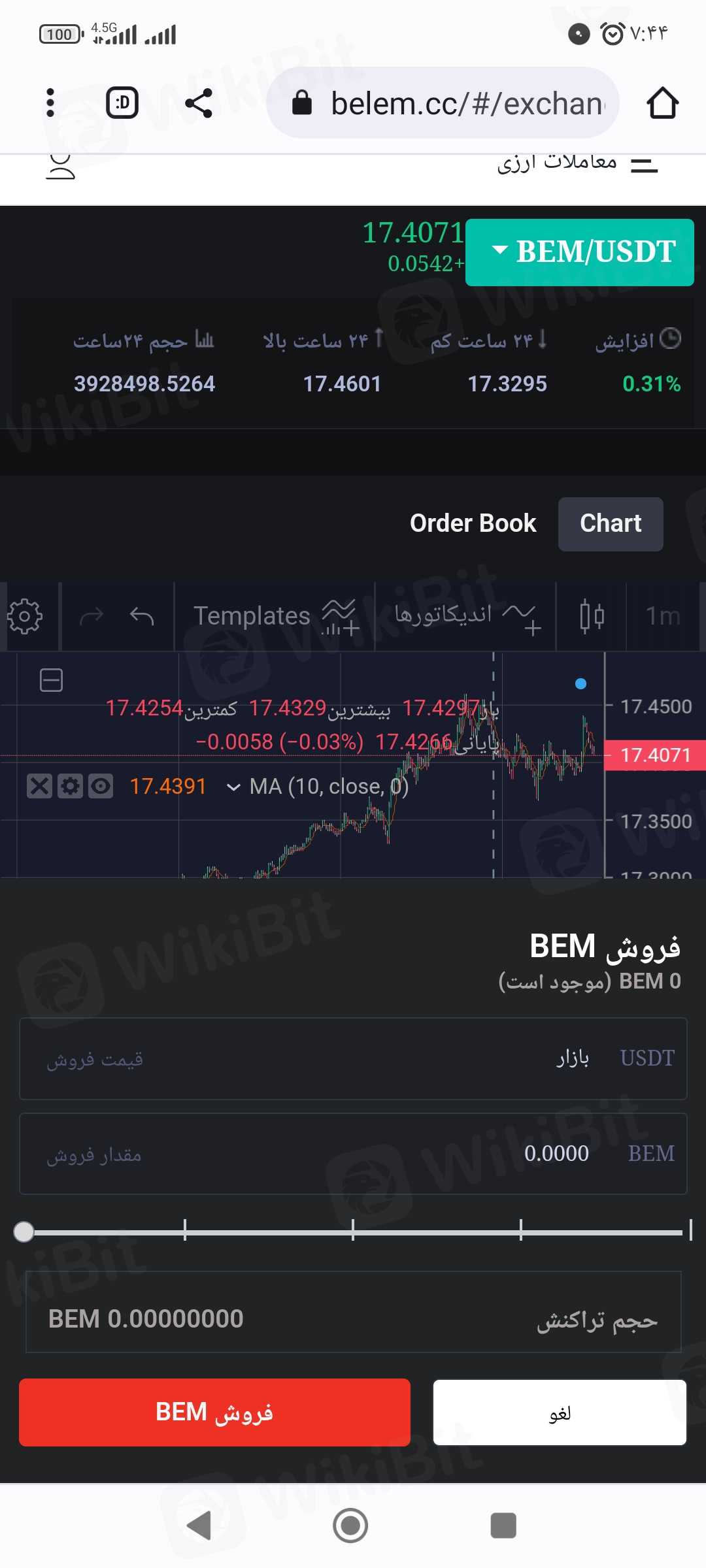Select the Chart tab
The image size is (706, 1568).
pyautogui.click(x=610, y=523)
